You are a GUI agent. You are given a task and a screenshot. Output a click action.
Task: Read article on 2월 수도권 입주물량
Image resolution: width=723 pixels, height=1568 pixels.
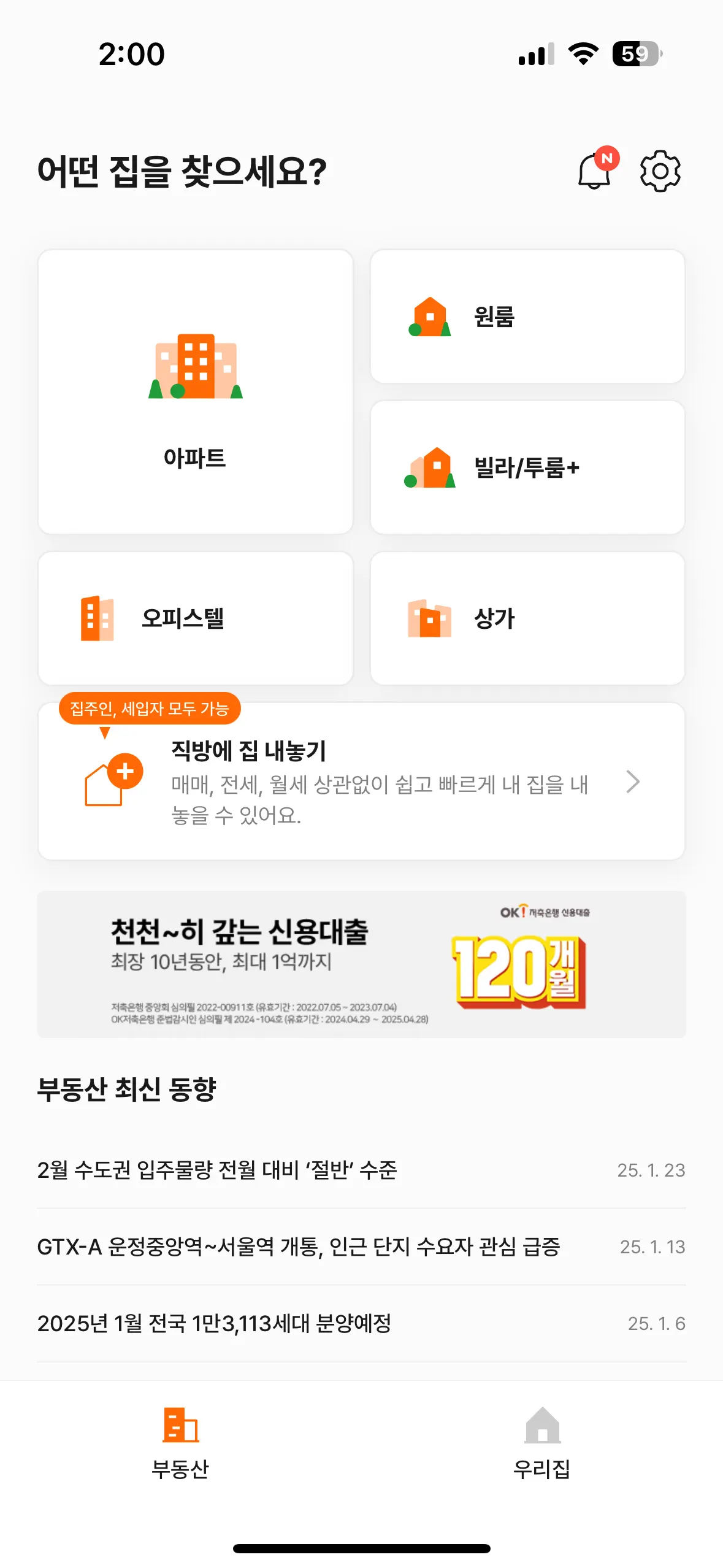point(361,1170)
